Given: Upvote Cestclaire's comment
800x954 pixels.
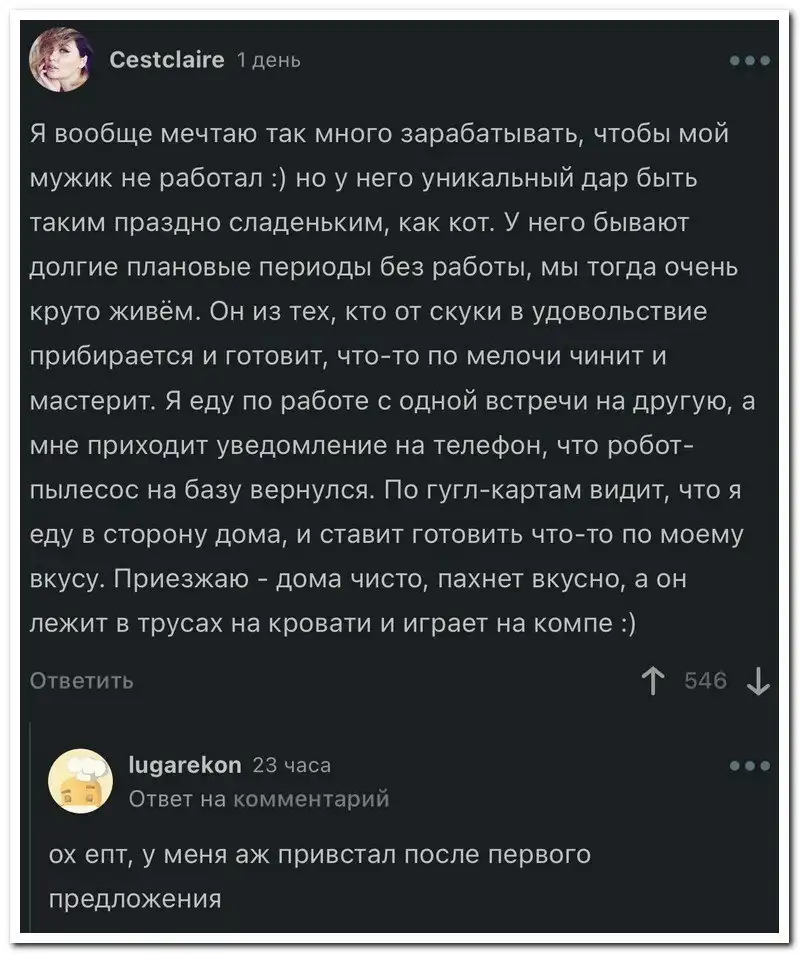Looking at the screenshot, I should coord(654,683).
